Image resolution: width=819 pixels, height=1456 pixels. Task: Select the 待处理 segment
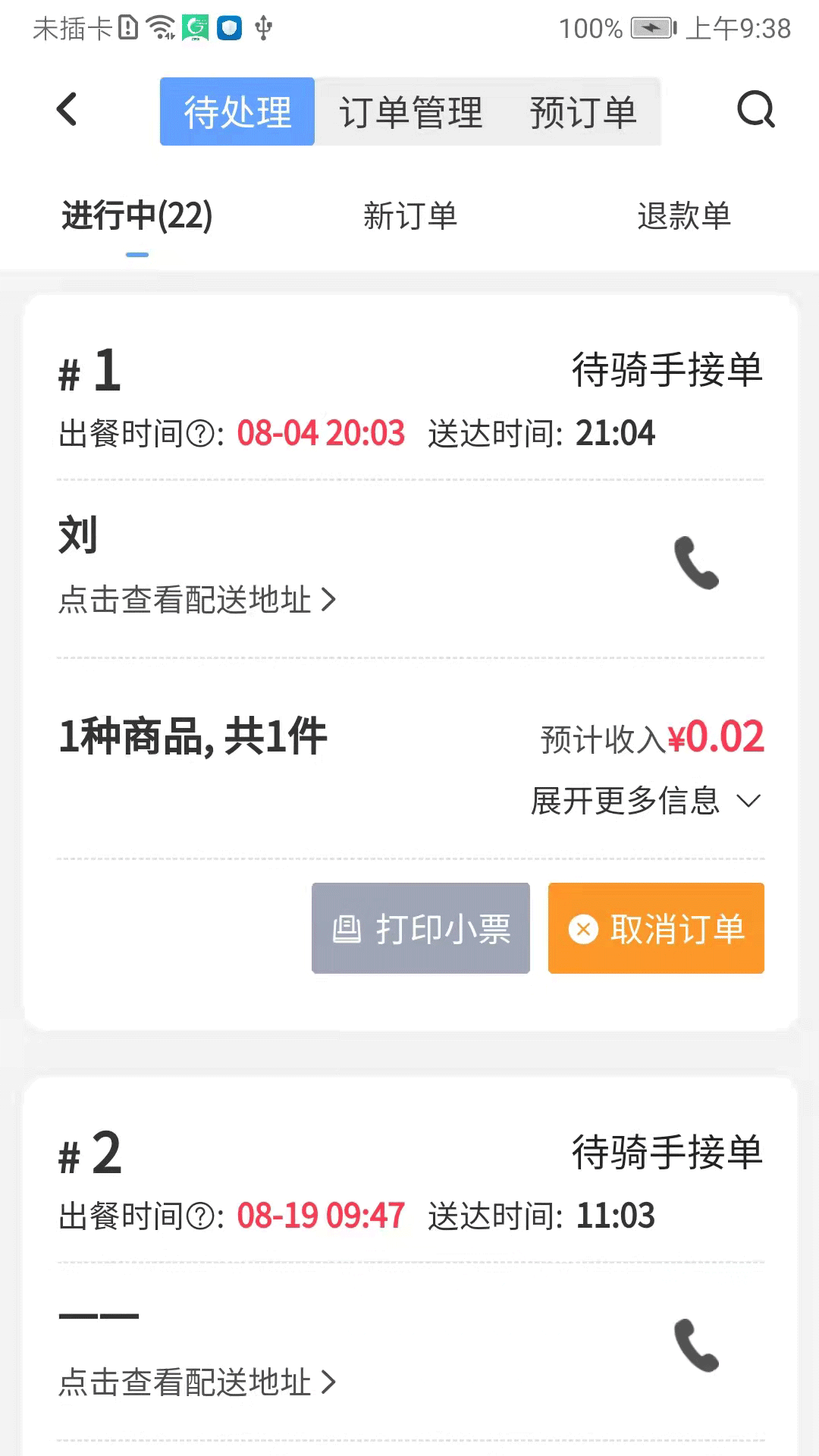coord(237,111)
